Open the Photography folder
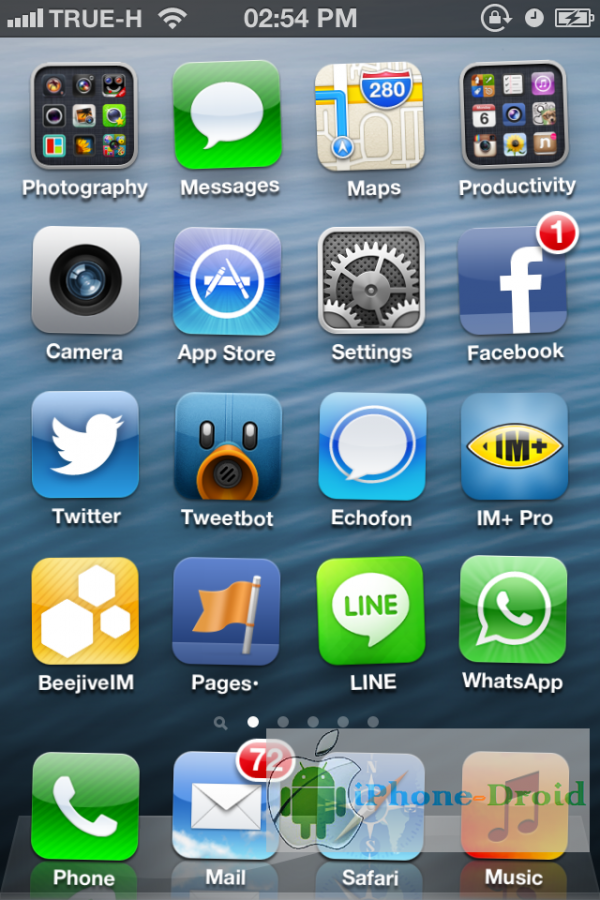 tap(84, 115)
